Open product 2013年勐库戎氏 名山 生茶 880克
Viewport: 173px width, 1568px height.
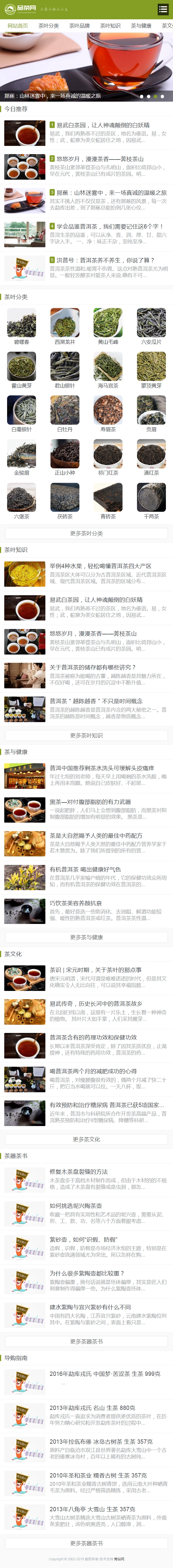point(92,1407)
